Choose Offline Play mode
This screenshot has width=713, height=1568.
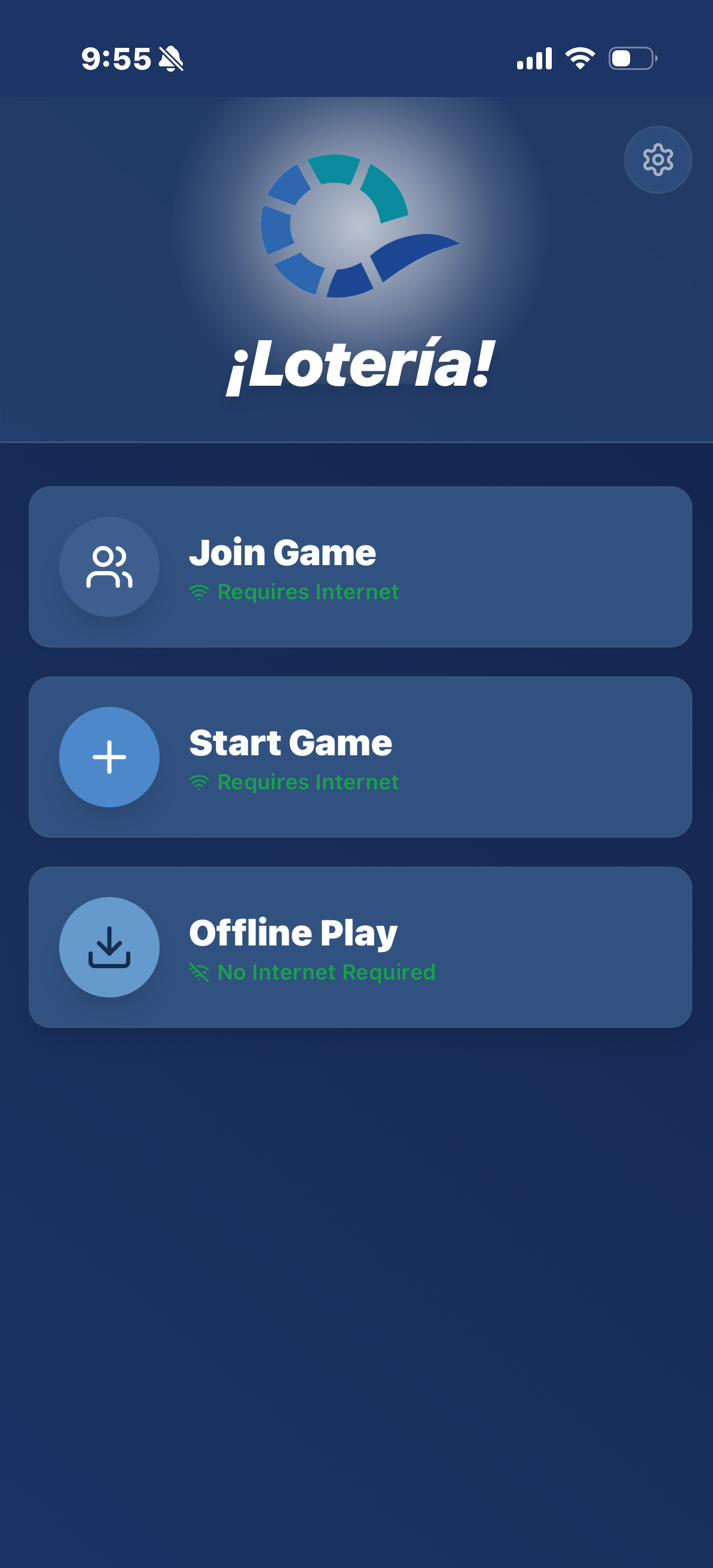360,947
